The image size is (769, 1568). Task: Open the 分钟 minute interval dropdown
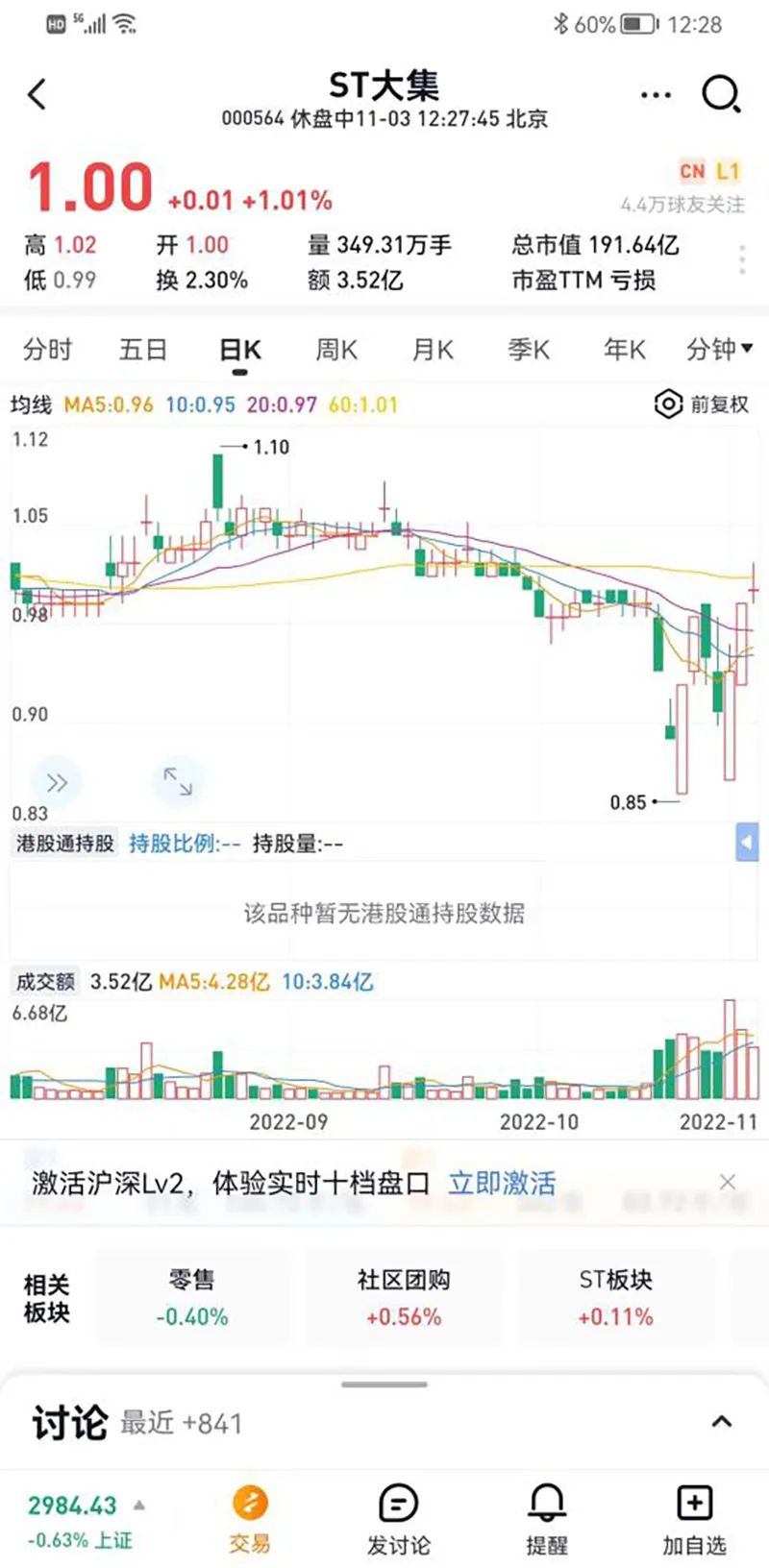pyautogui.click(x=719, y=350)
